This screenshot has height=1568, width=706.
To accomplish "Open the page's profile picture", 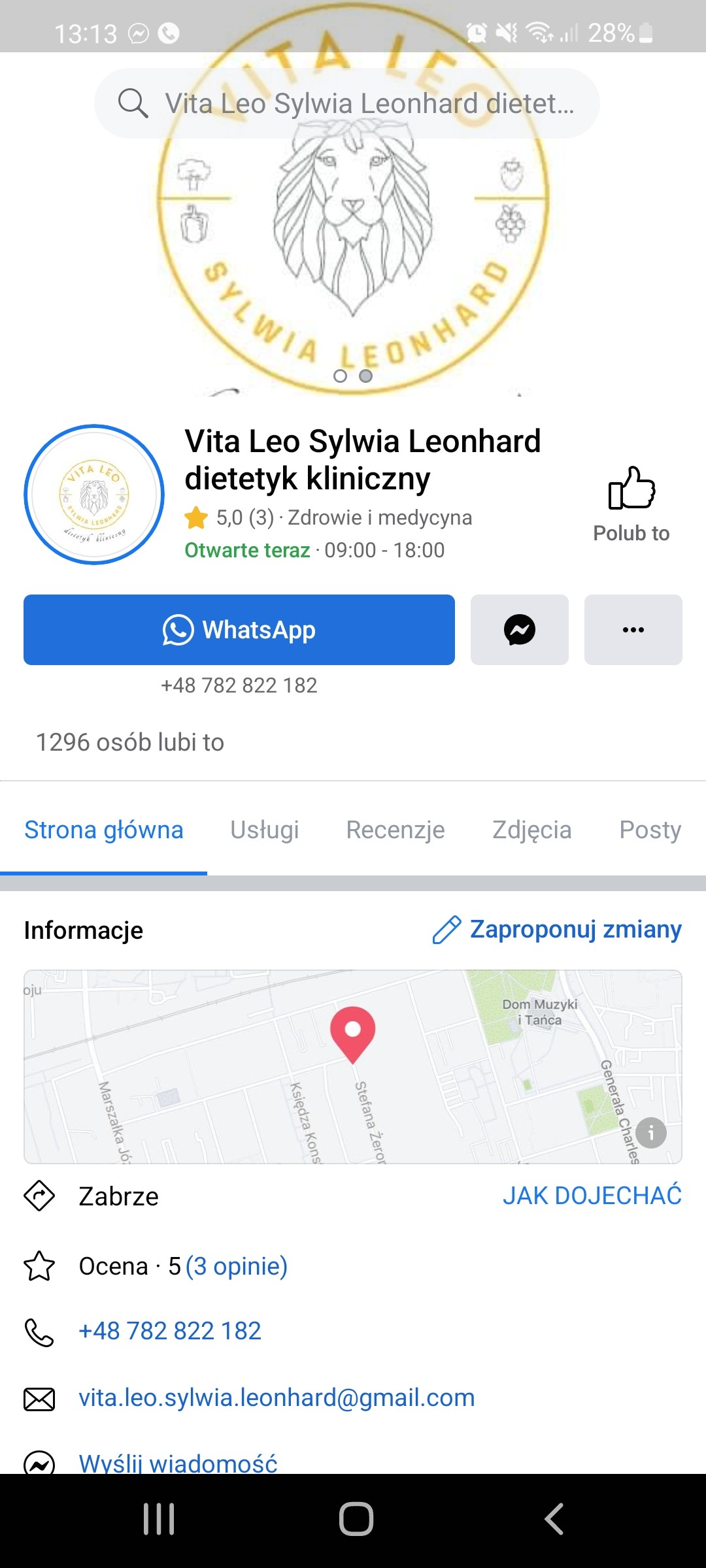I will pos(94,495).
